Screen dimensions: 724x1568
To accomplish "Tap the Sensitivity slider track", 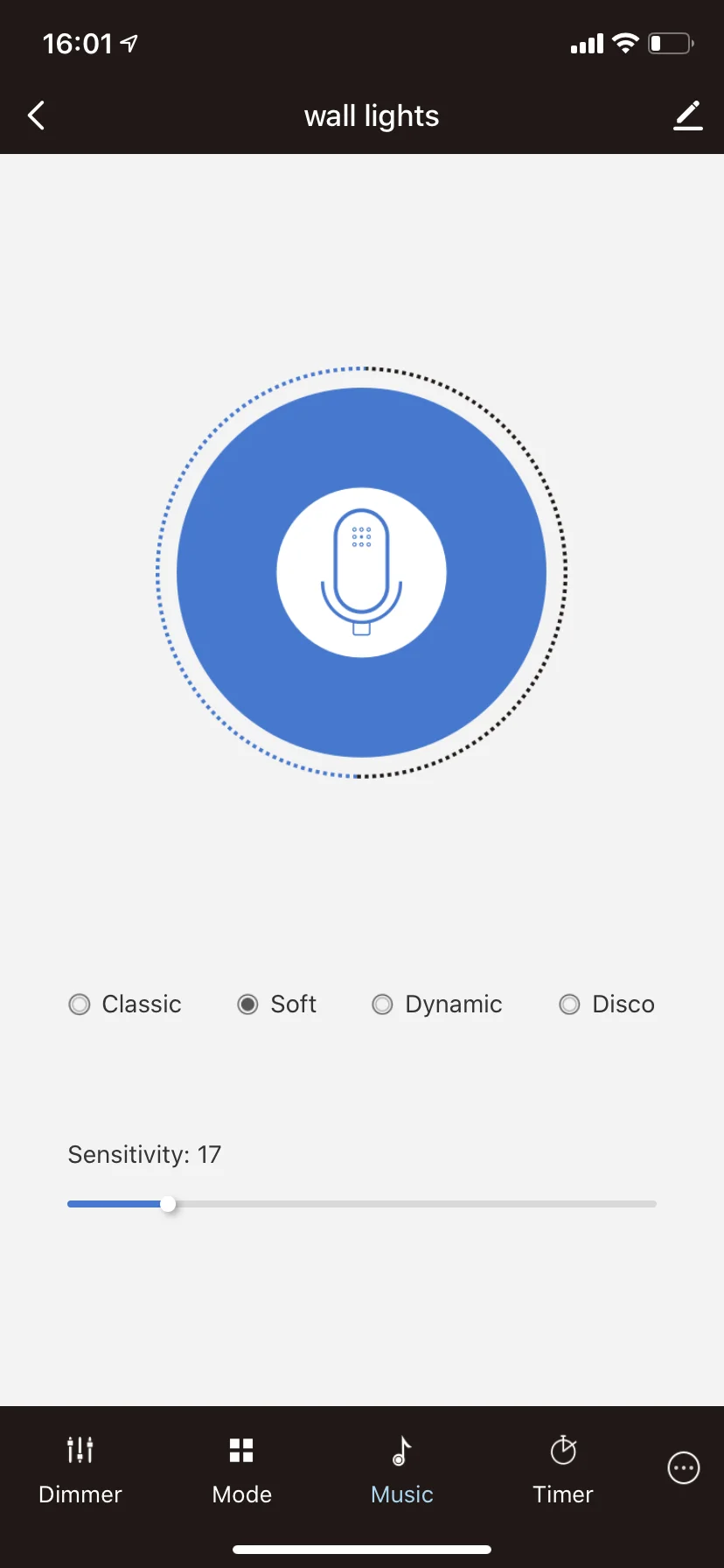I will pyautogui.click(x=411, y=1204).
